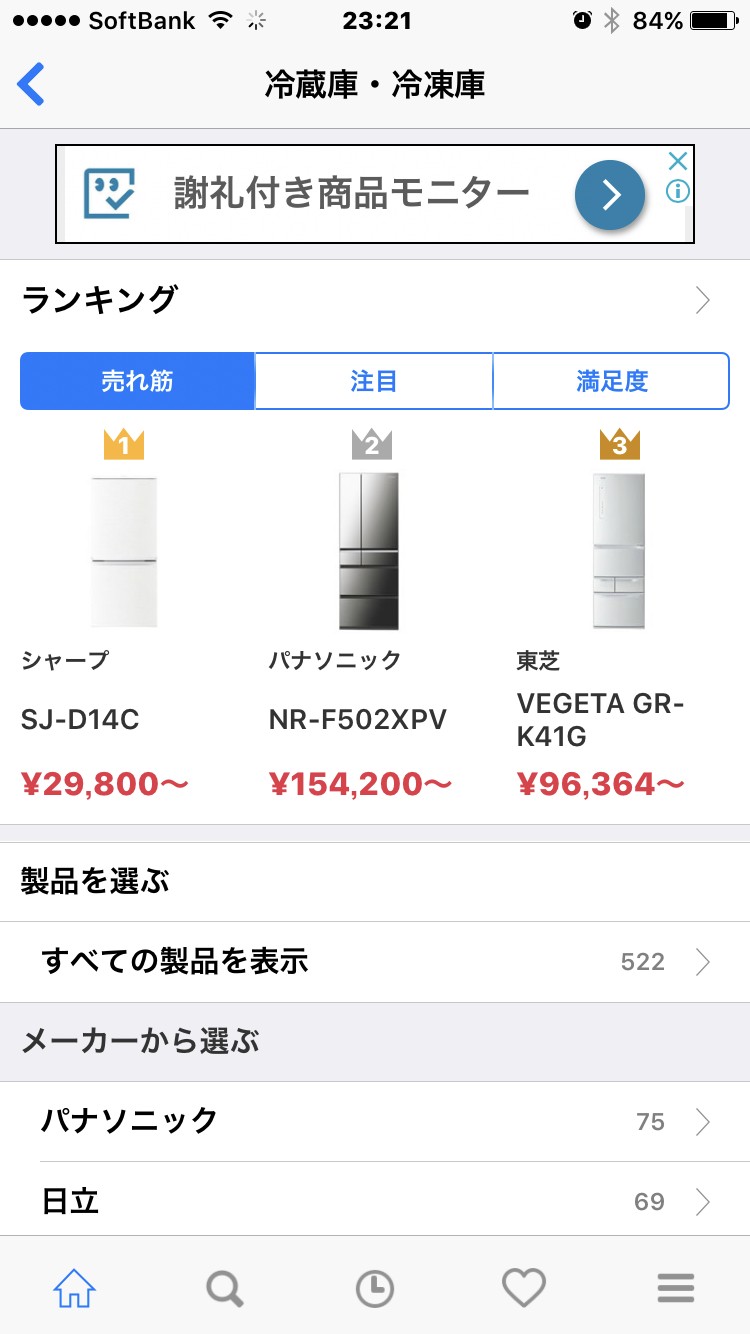The image size is (750, 1334).
Task: Open the favorites heart tab
Action: [524, 1288]
